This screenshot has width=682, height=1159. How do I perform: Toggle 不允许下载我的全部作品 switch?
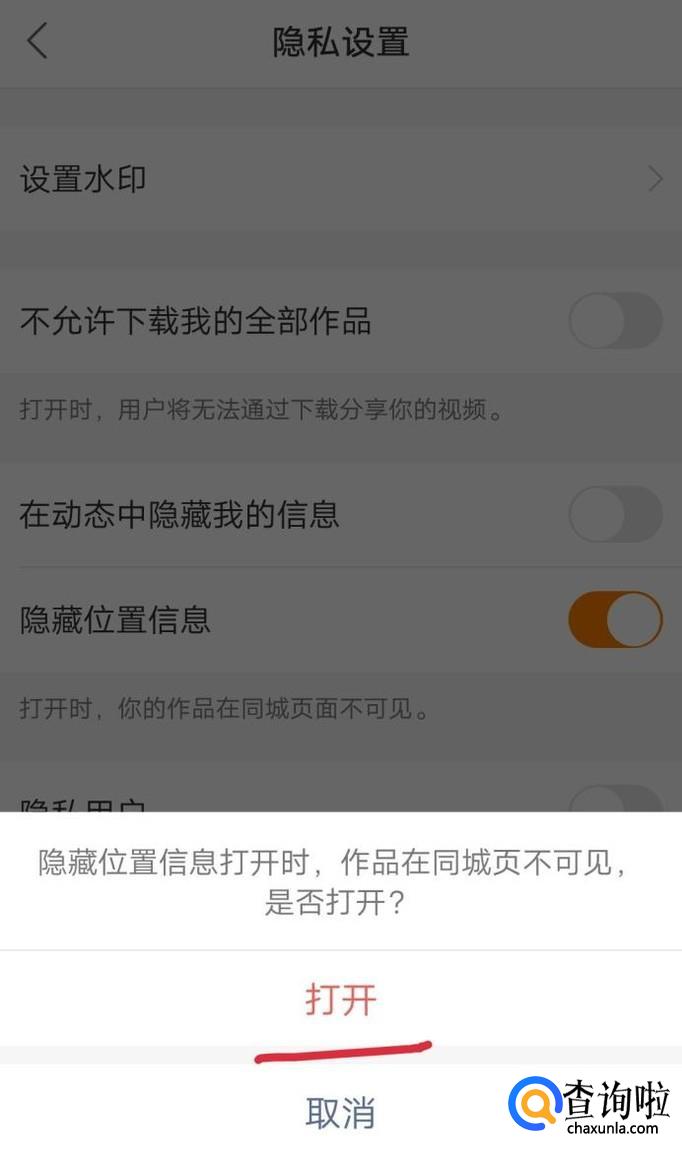(x=615, y=321)
